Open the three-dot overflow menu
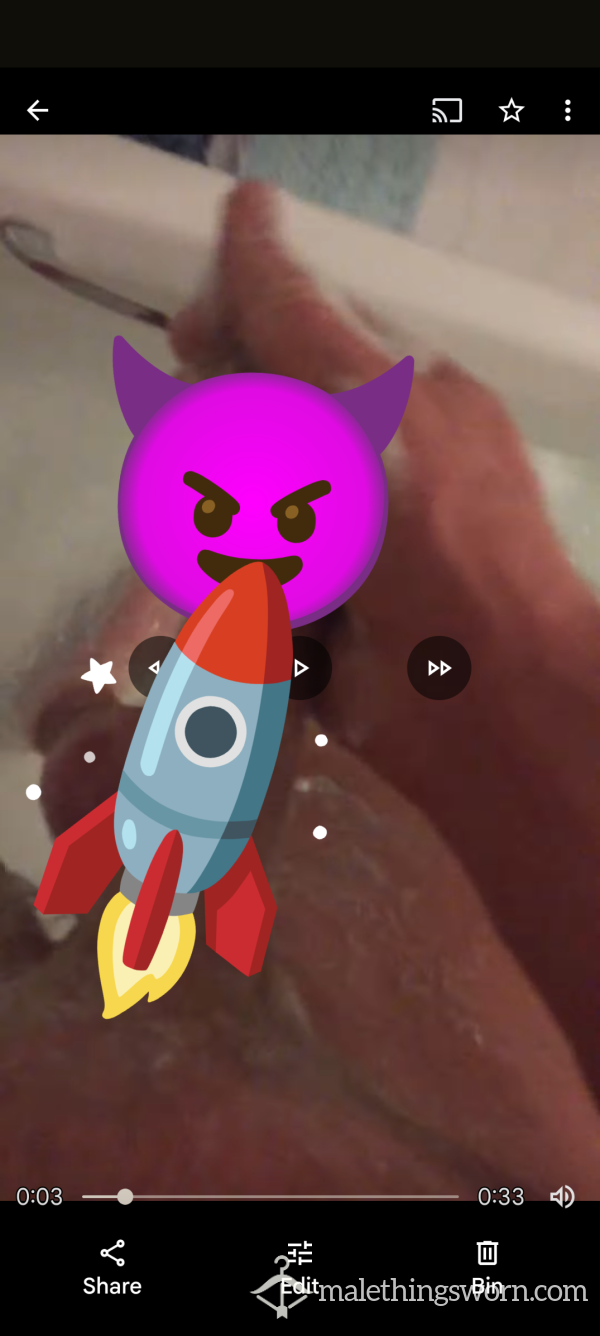Image resolution: width=600 pixels, height=1336 pixels. (567, 111)
